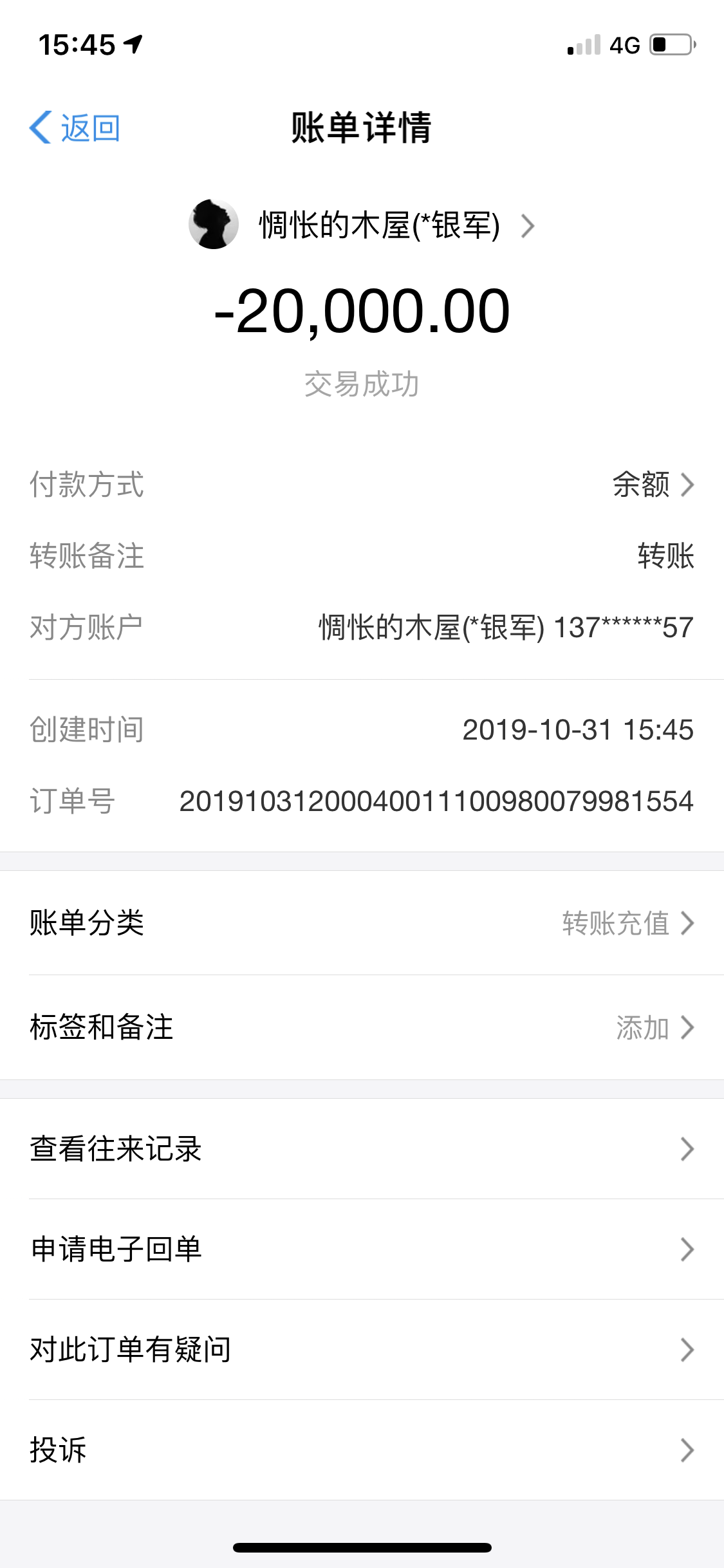View the 付款方式 余额 payment method
The height and width of the screenshot is (1568, 724).
[651, 485]
